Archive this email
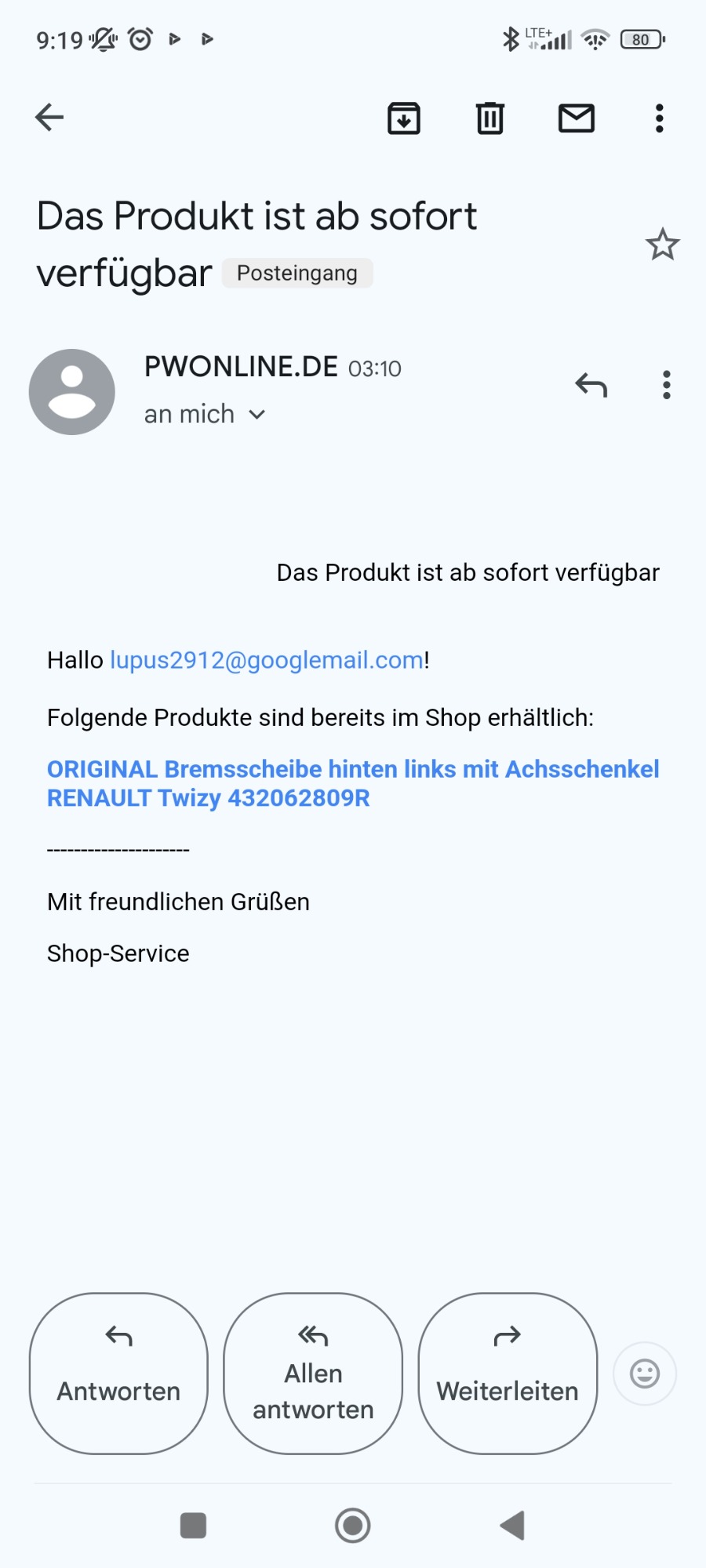 tap(404, 118)
